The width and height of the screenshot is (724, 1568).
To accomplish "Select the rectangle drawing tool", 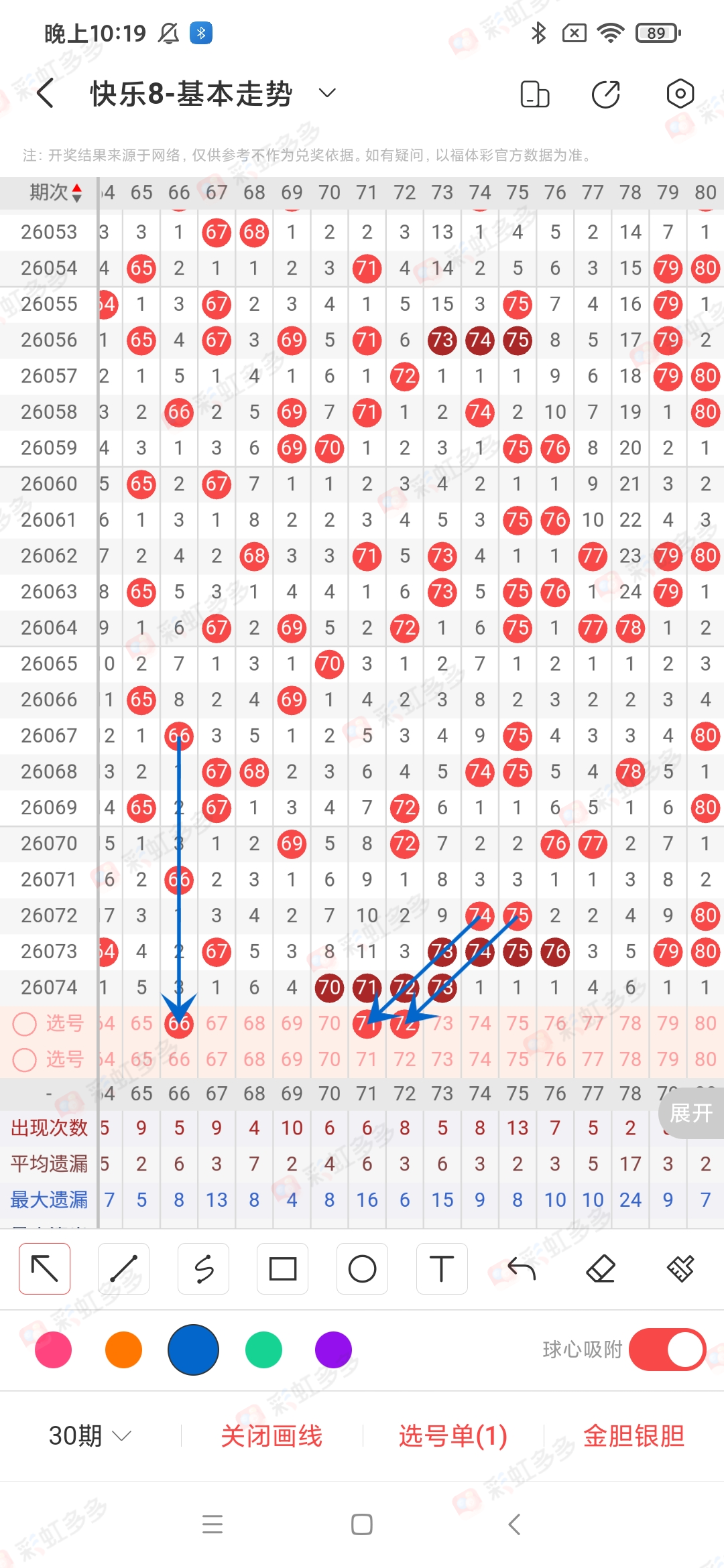I will 282,1268.
